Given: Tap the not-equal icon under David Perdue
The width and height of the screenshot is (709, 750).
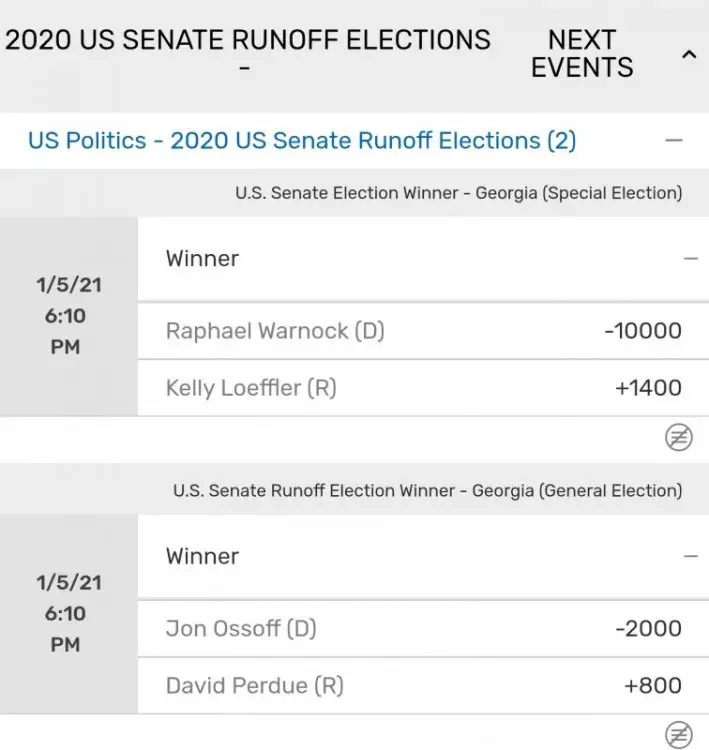Looking at the screenshot, I should (679, 735).
